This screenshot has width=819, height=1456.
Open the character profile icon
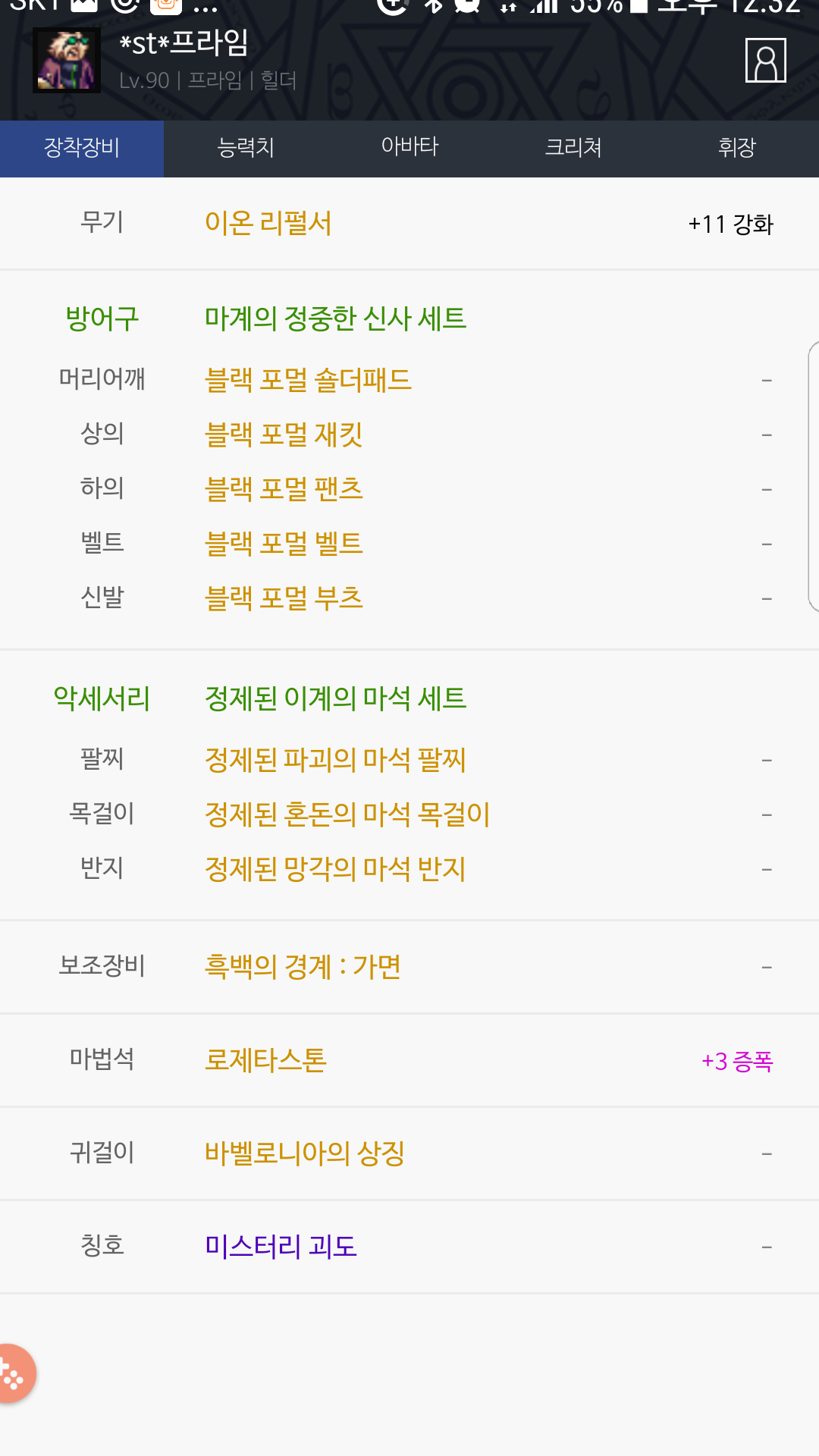coord(765,61)
